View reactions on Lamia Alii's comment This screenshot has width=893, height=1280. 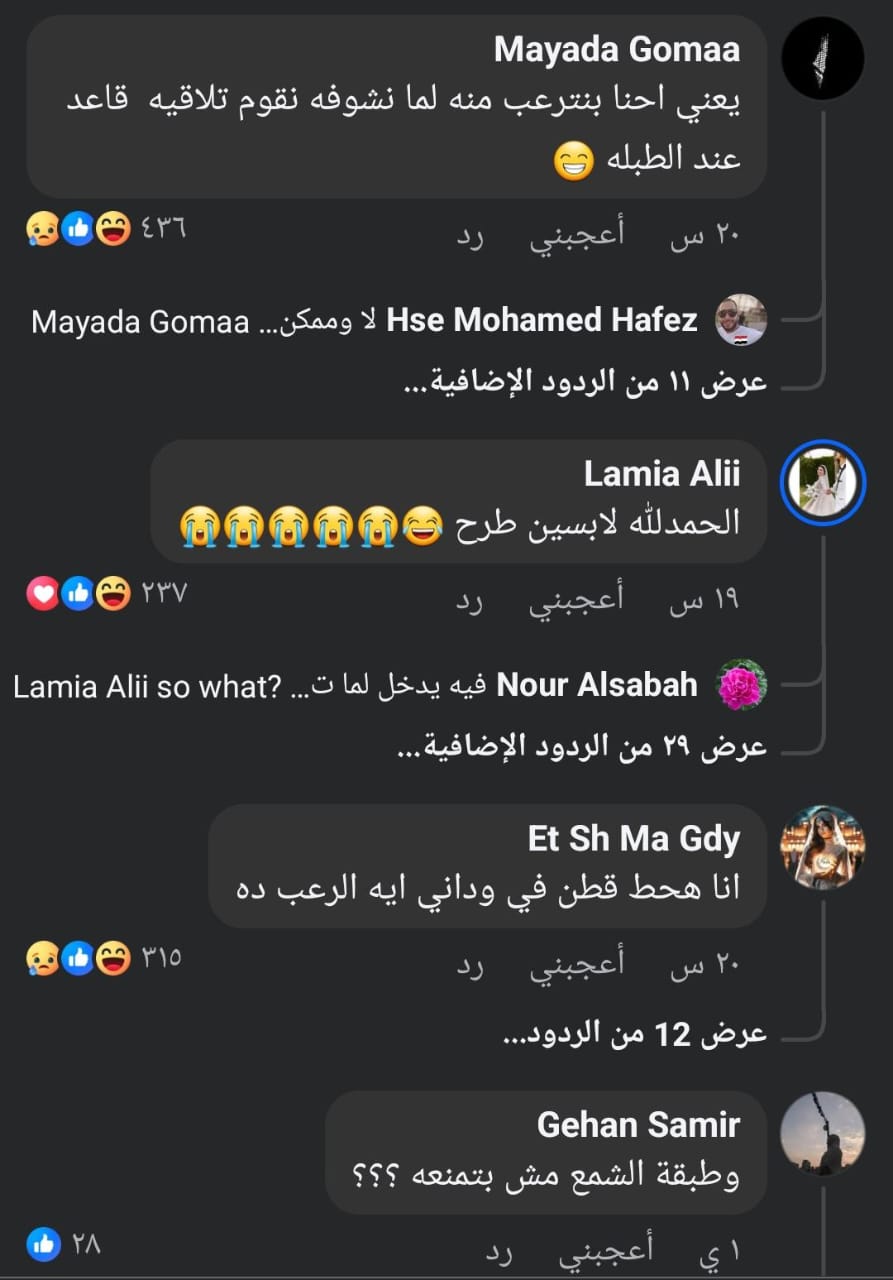pos(106,594)
